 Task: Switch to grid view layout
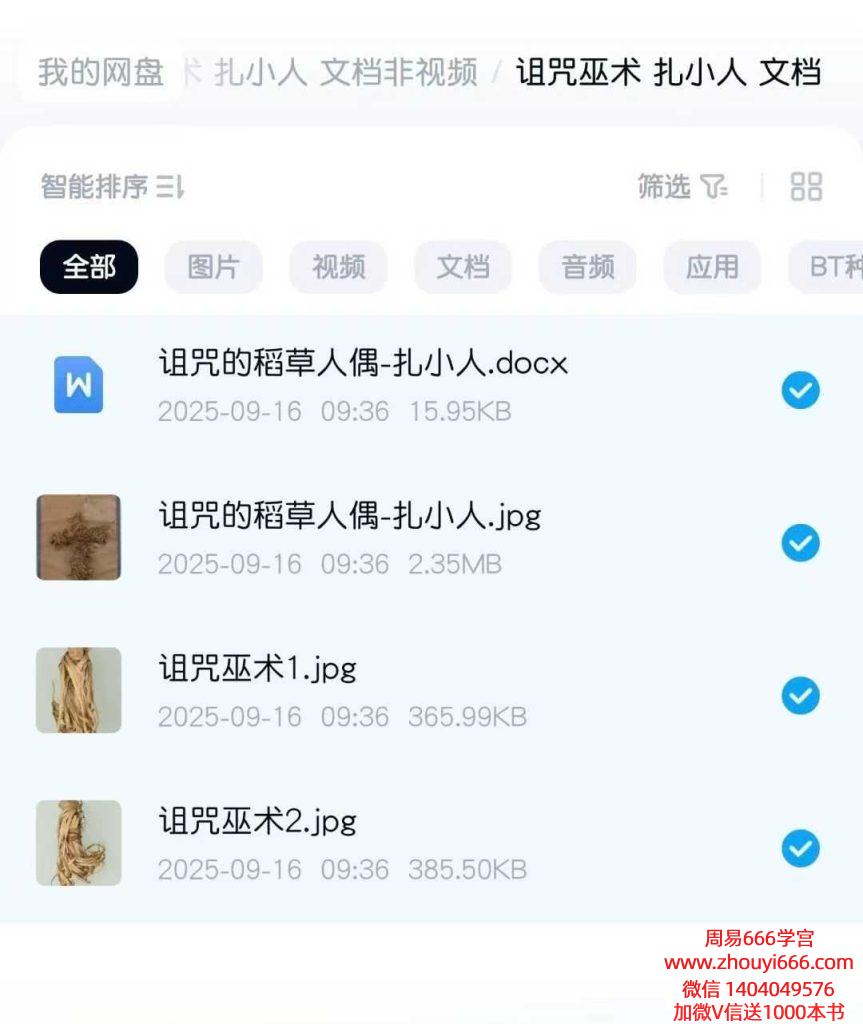click(x=806, y=186)
